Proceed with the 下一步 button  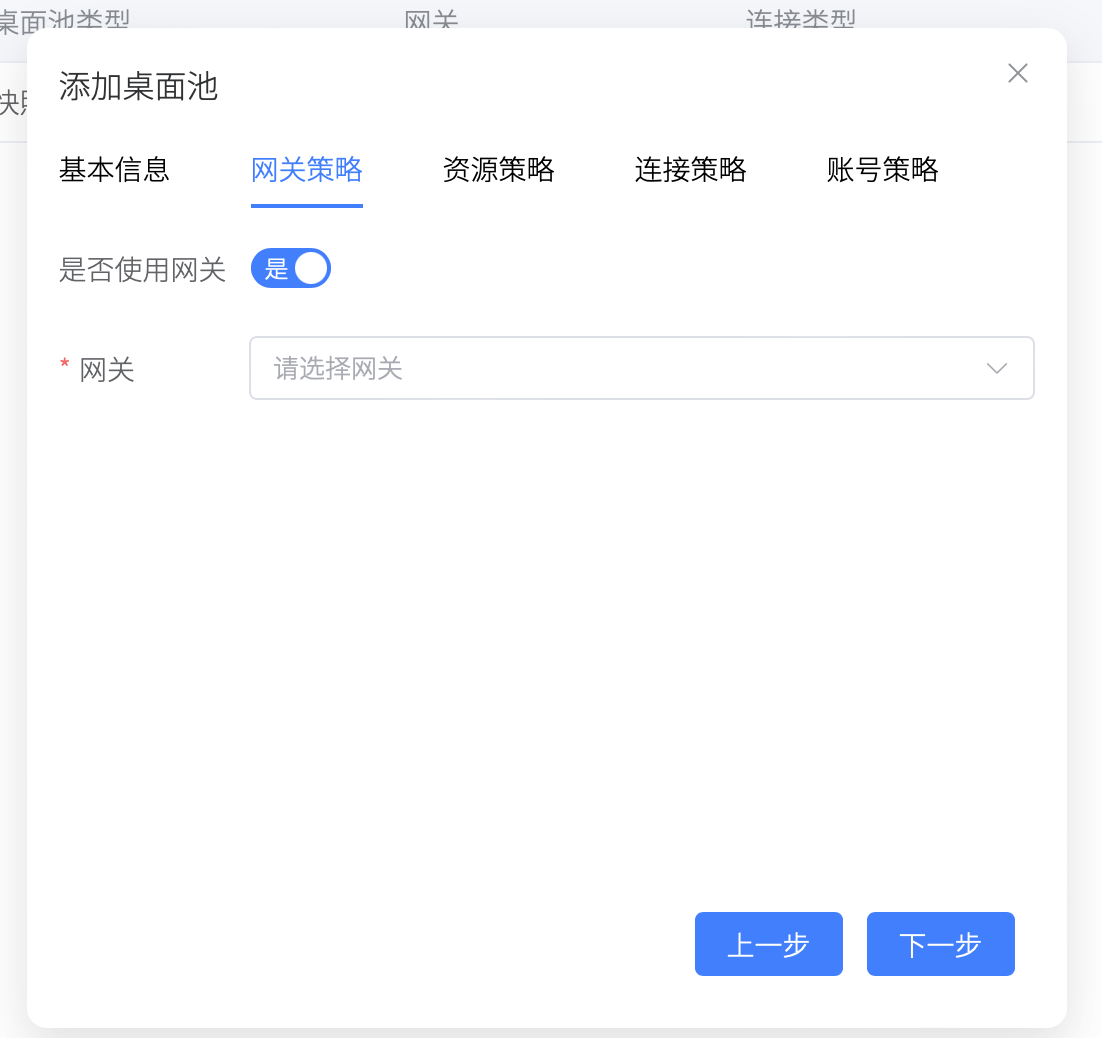[940, 944]
